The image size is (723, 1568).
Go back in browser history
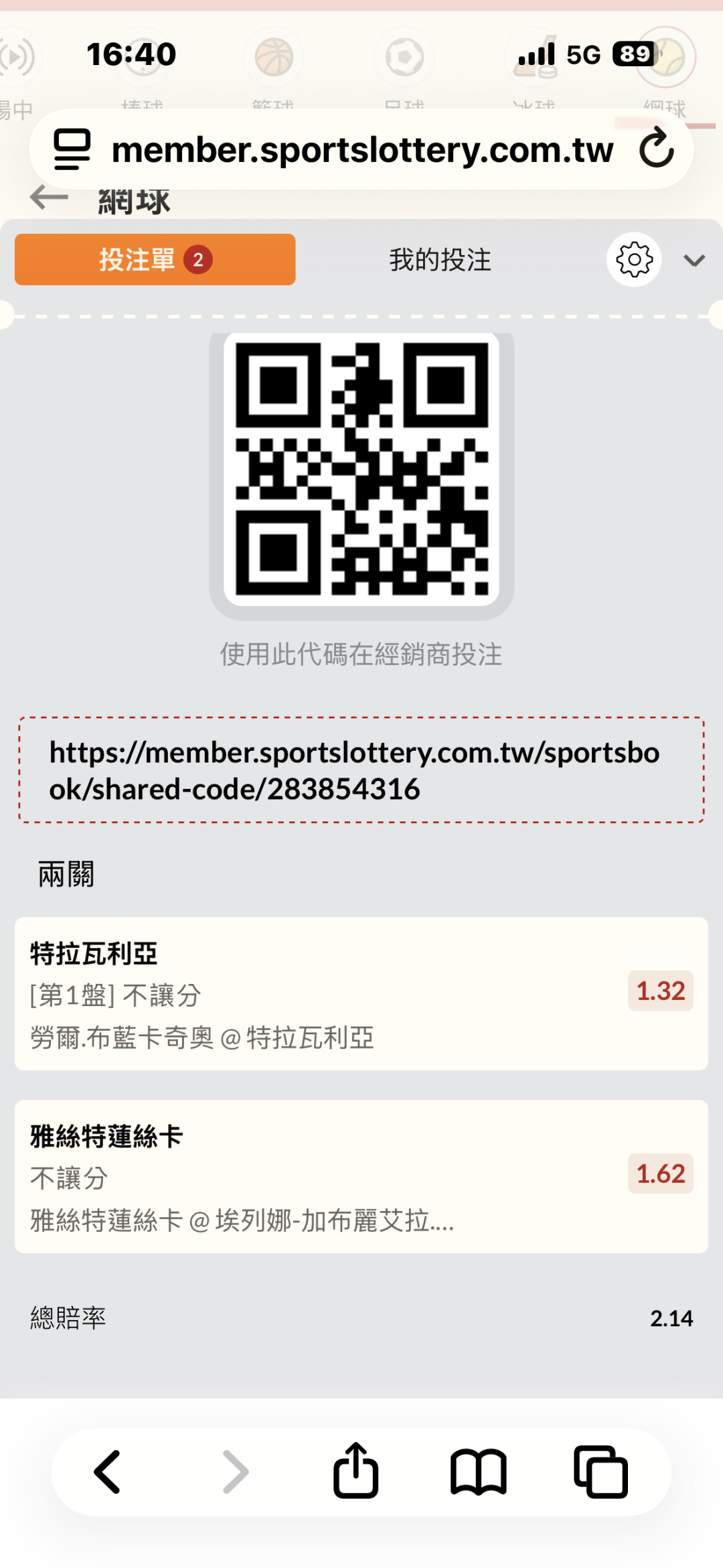click(x=107, y=1472)
